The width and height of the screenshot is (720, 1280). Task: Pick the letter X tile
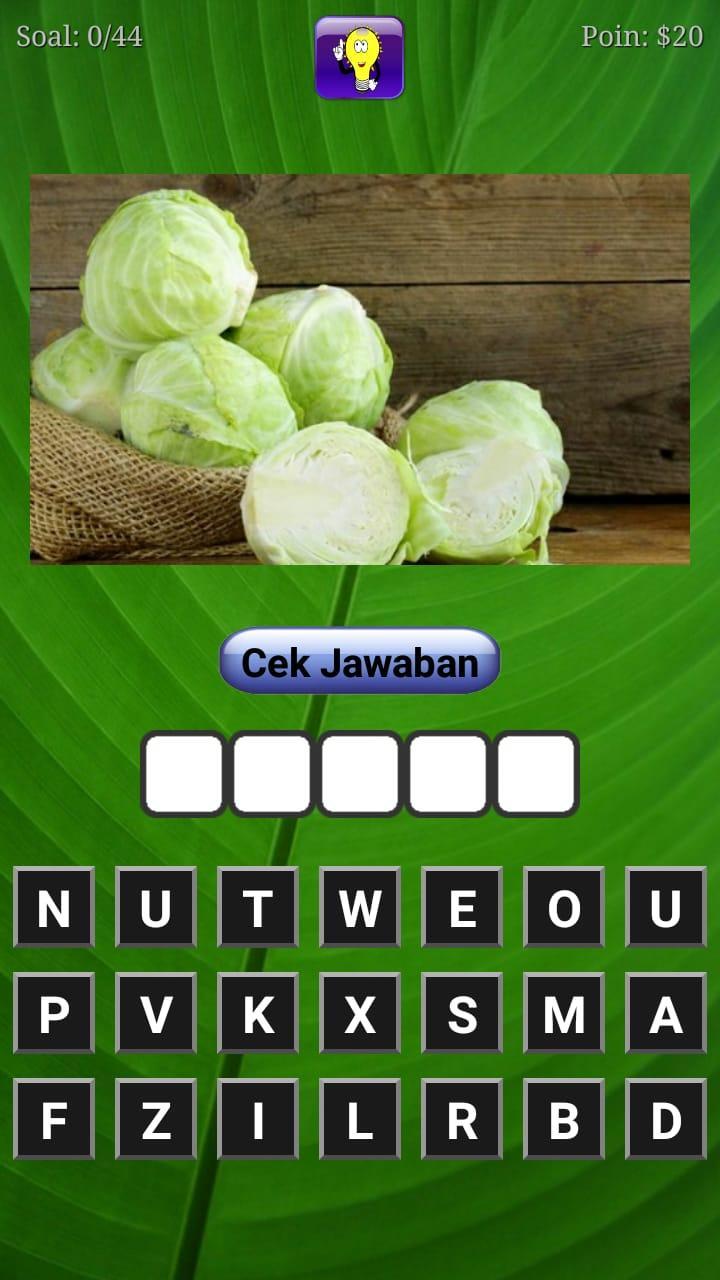(x=360, y=1013)
